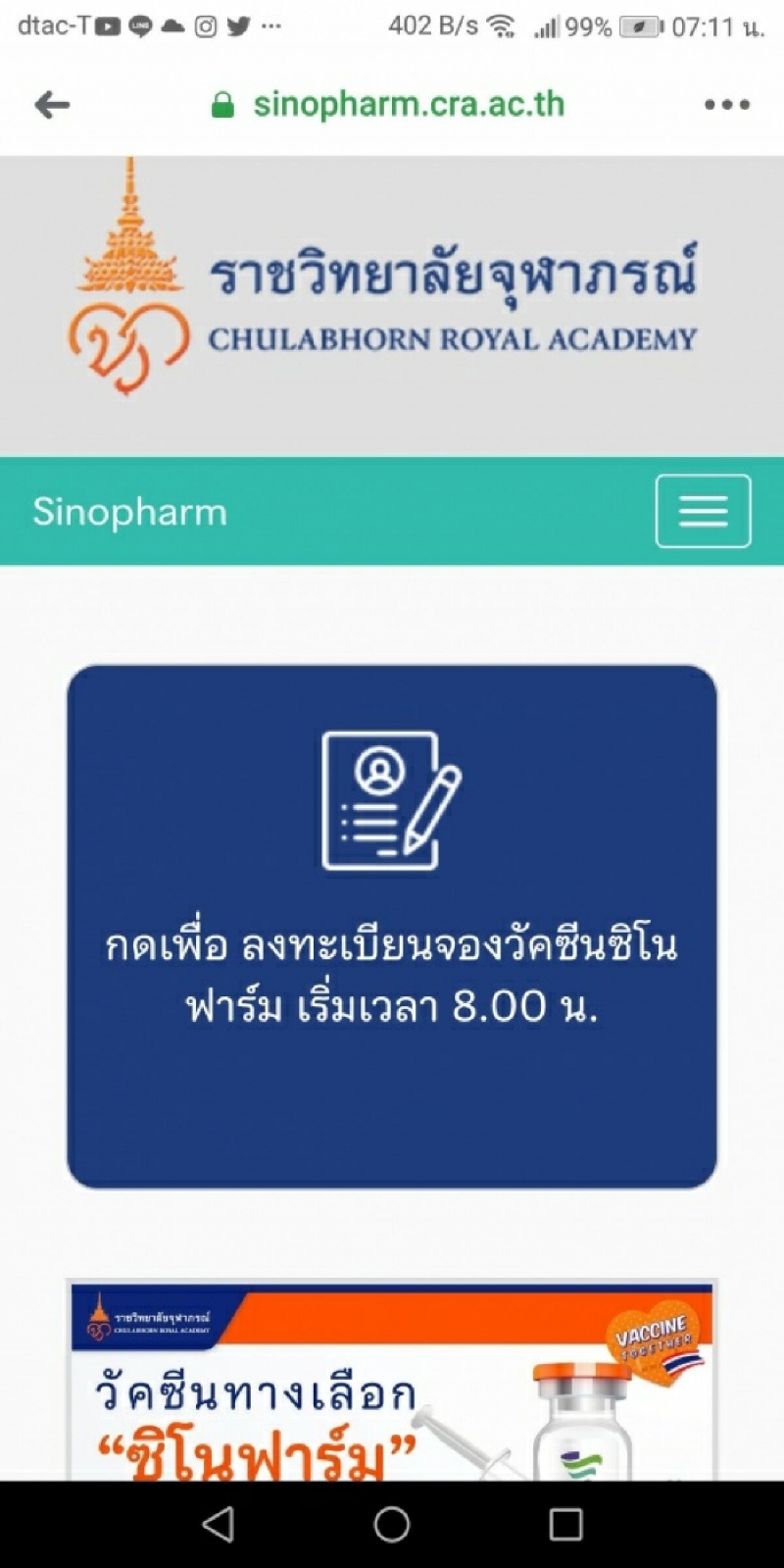Screen dimensions: 784x1568
Task: Open the Sinopharm alternative vaccine banner
Action: (x=392, y=1381)
